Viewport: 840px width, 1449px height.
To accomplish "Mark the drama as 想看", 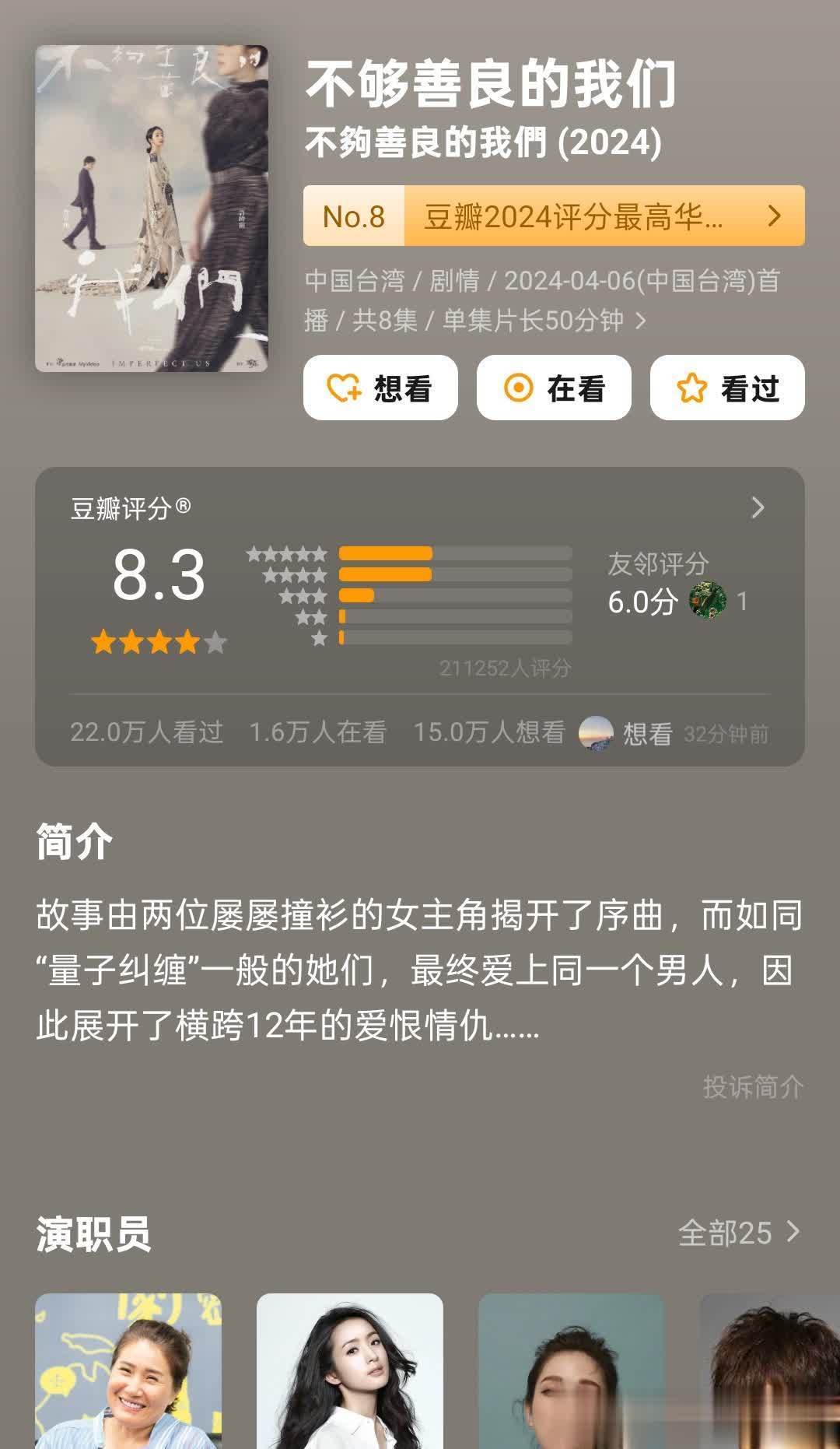I will [380, 388].
